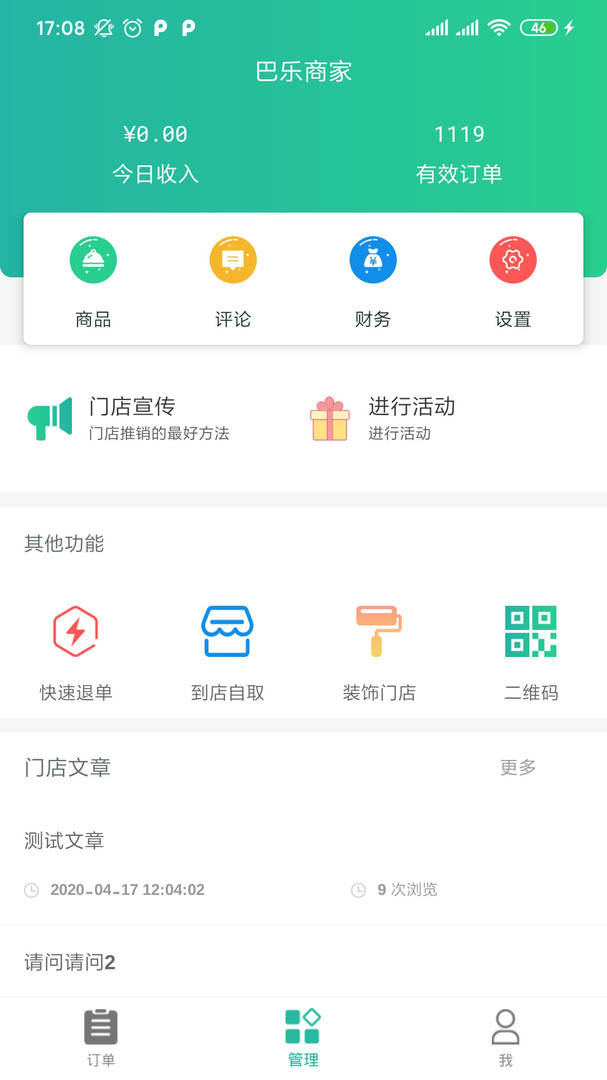Open 设置 settings

[513, 280]
